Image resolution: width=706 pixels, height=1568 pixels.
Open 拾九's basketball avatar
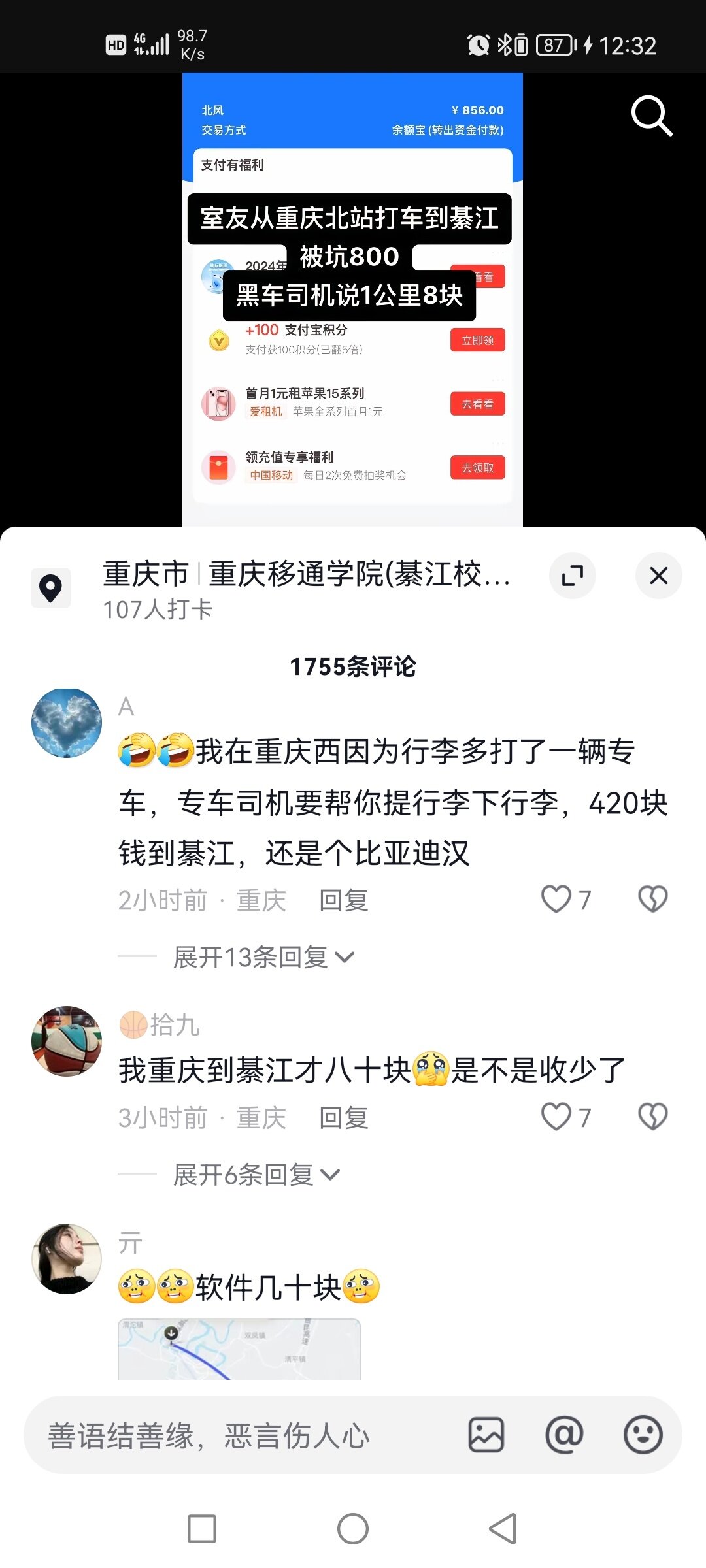click(x=67, y=1041)
